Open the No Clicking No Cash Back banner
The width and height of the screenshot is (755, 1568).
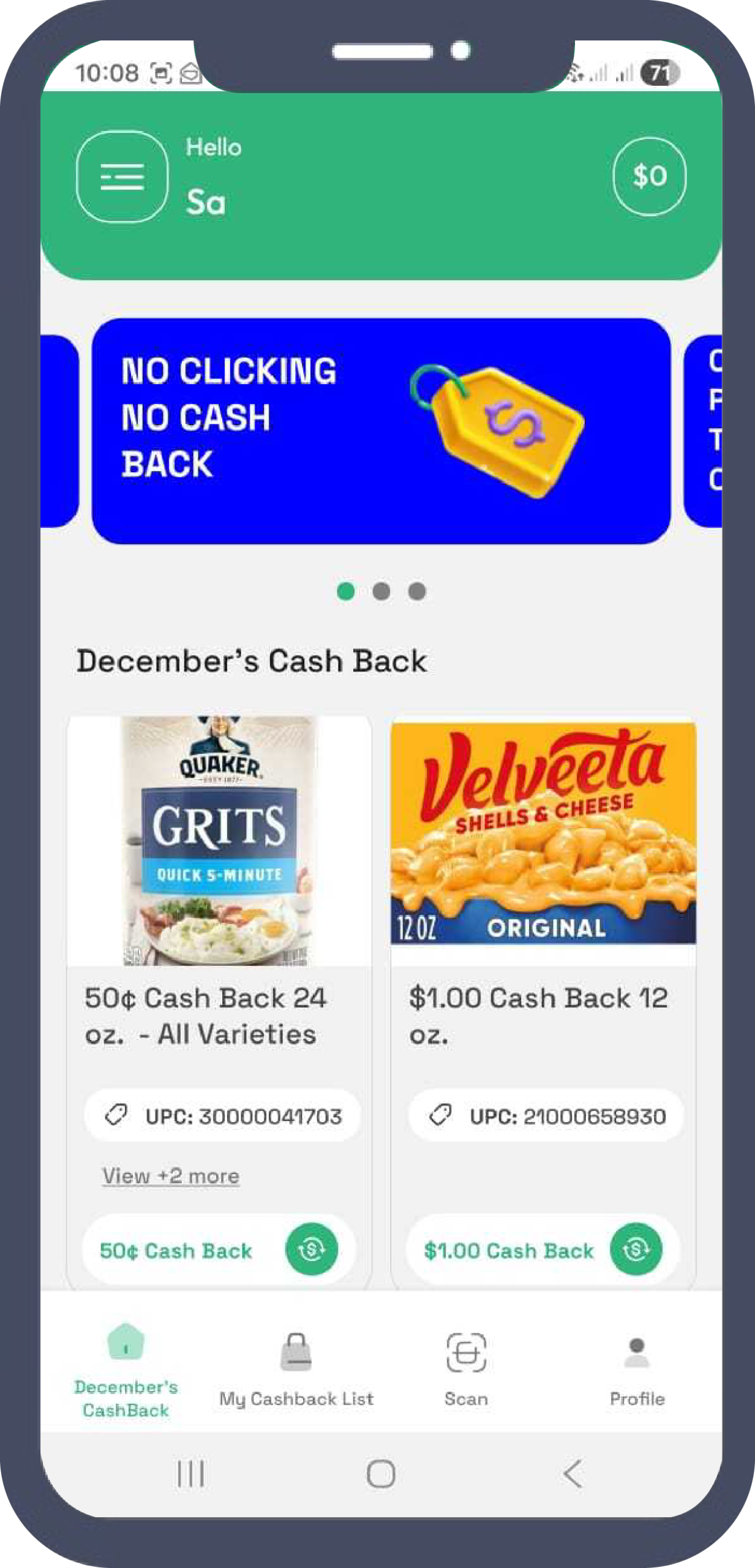tap(381, 431)
